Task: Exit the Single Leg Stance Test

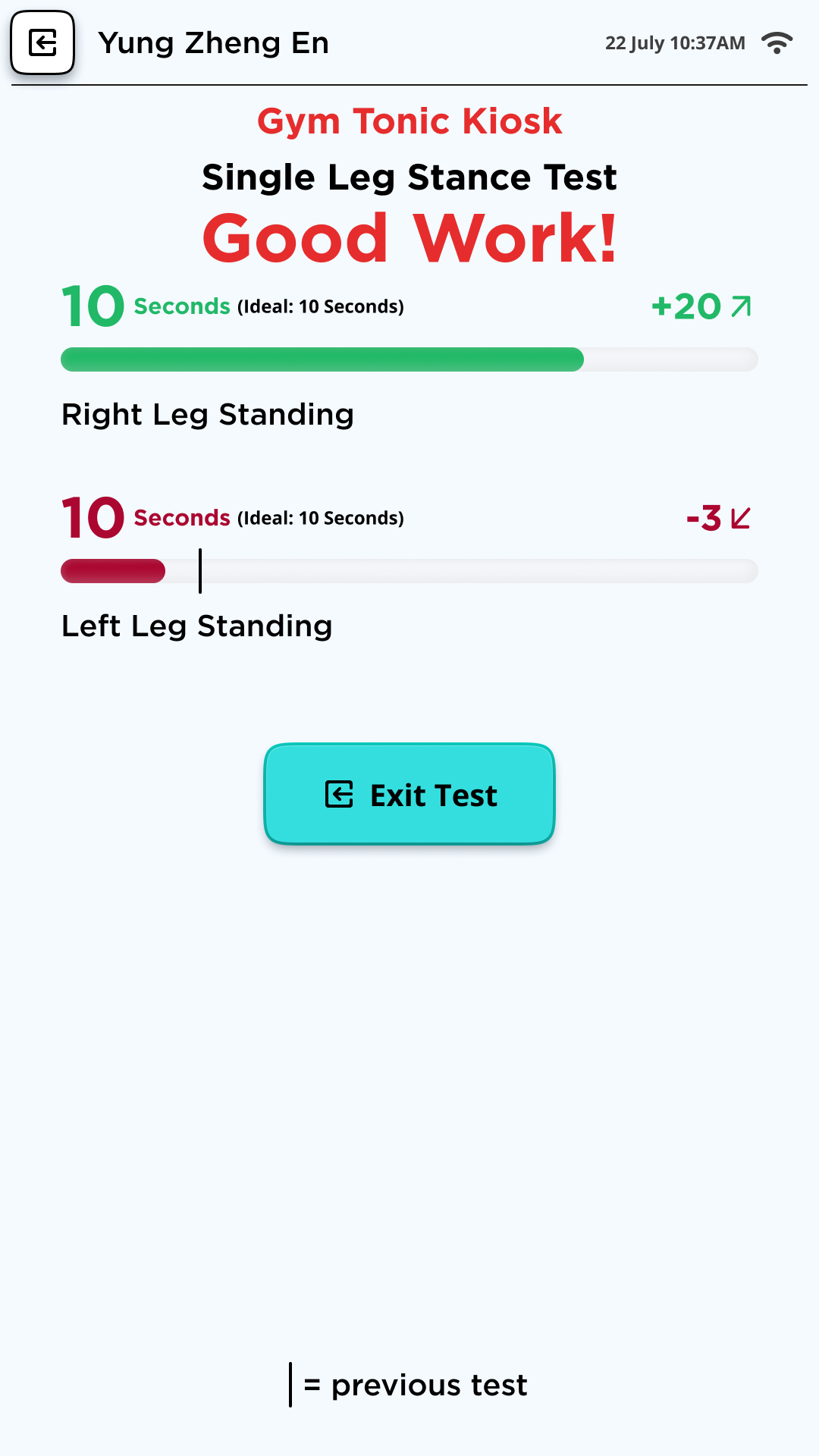Action: 409,794
